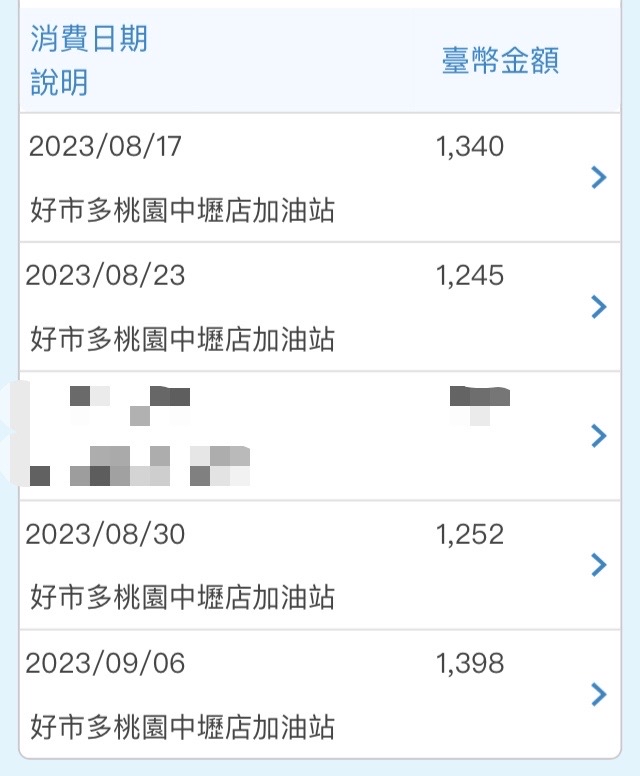Viewport: 640px width, 776px height.
Task: View details of the 2023/08/23 transaction
Action: tap(320, 306)
